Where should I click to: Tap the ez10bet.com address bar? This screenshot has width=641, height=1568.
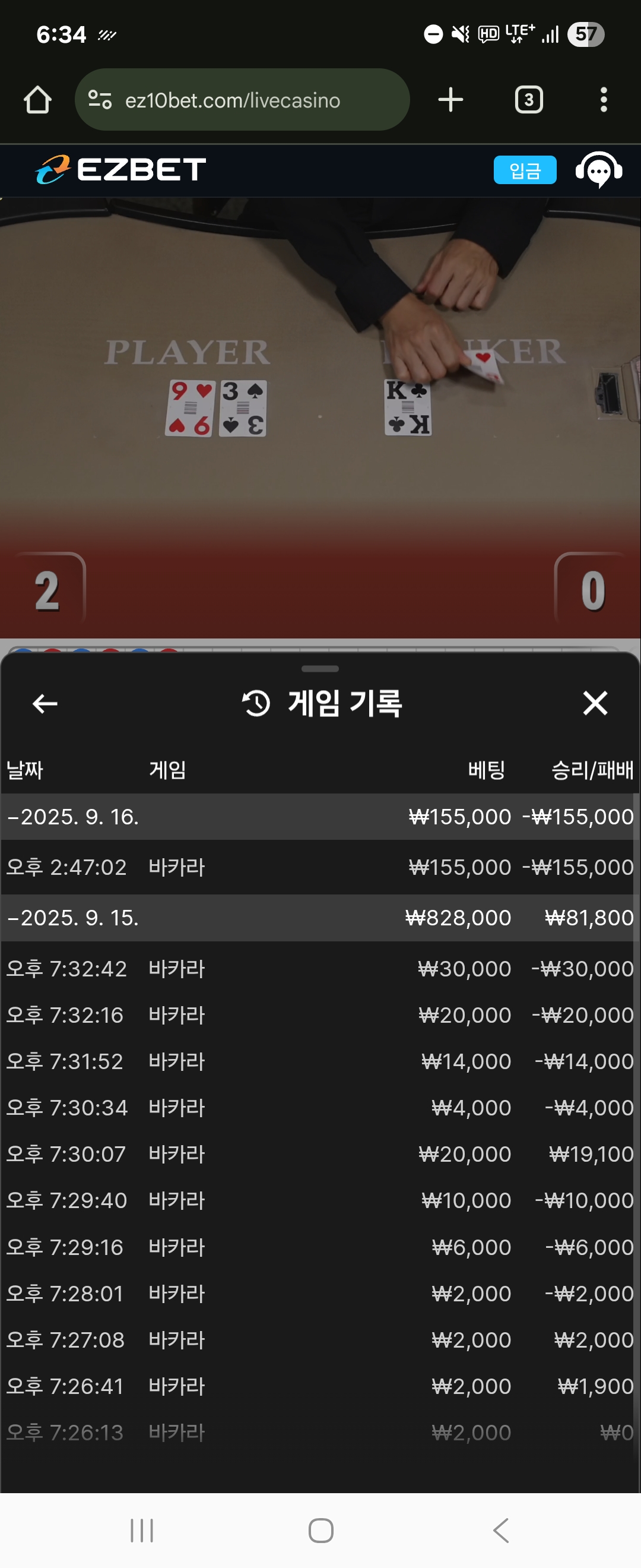pos(242,100)
